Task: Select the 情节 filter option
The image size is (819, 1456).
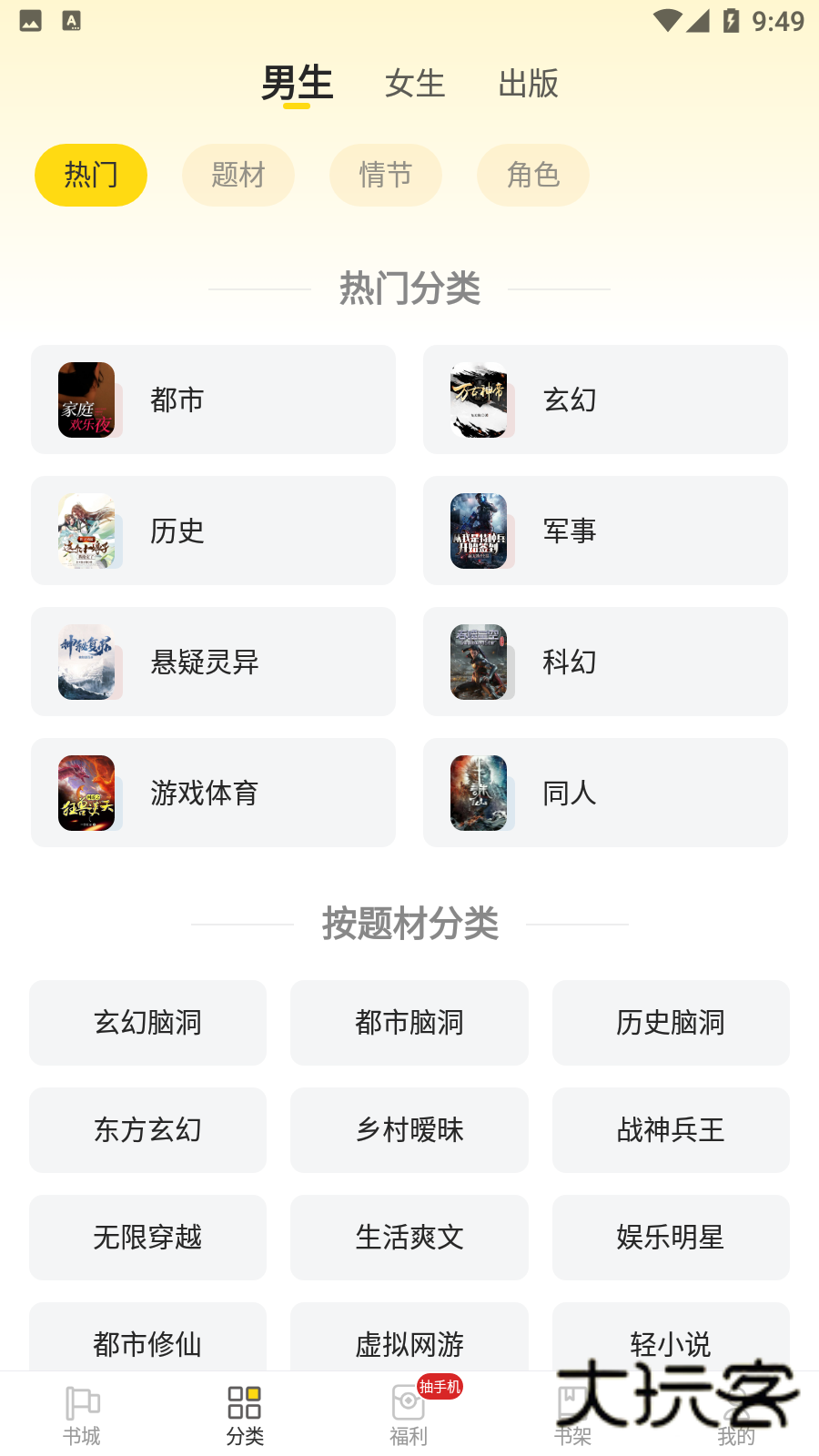Action: pos(385,175)
